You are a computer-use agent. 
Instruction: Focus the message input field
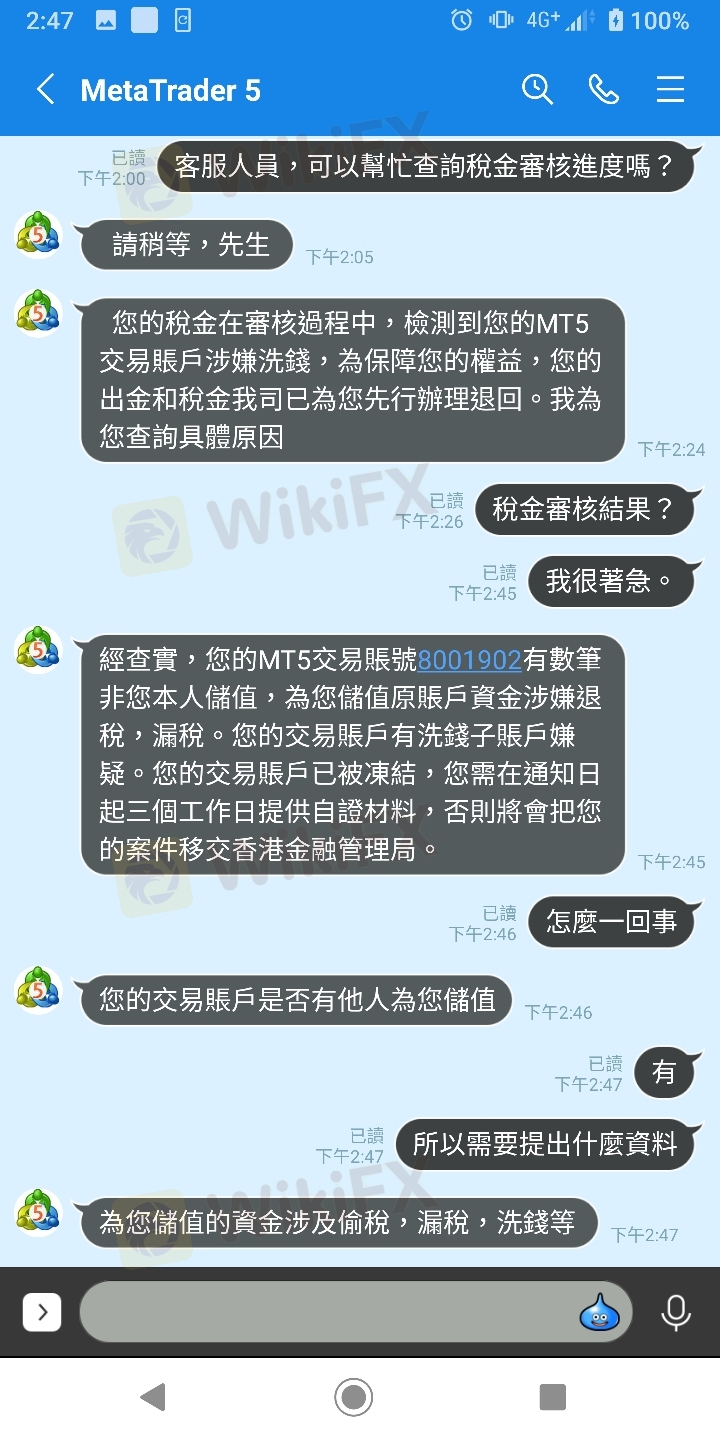coord(330,1312)
